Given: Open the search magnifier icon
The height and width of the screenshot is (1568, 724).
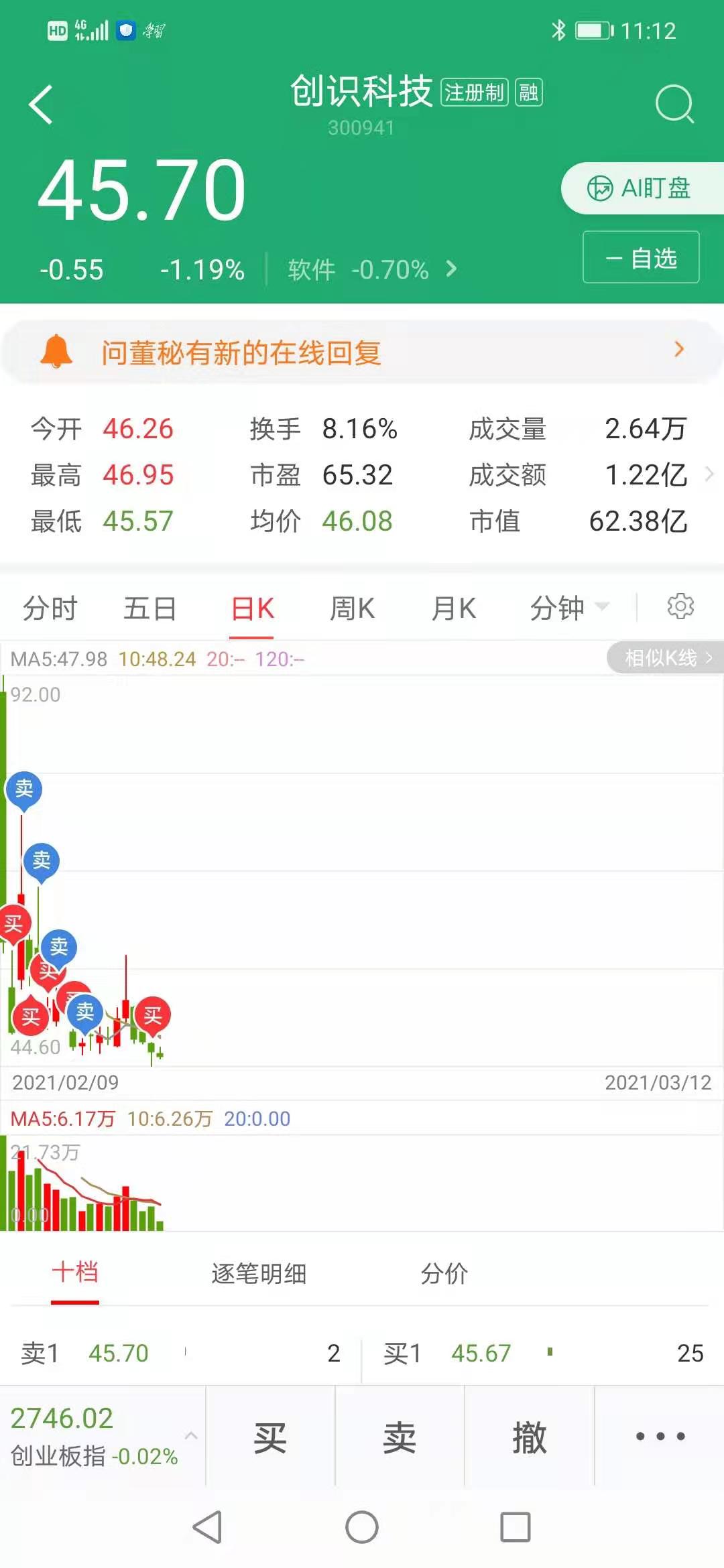Looking at the screenshot, I should tap(674, 104).
